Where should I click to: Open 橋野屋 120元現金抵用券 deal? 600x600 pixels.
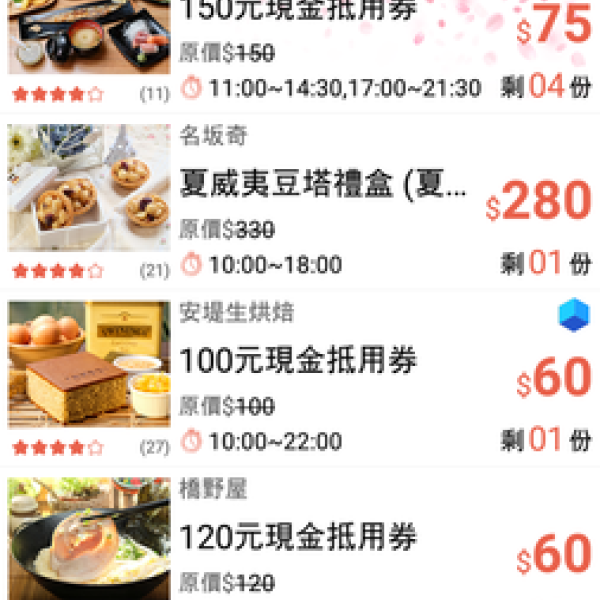point(298,535)
